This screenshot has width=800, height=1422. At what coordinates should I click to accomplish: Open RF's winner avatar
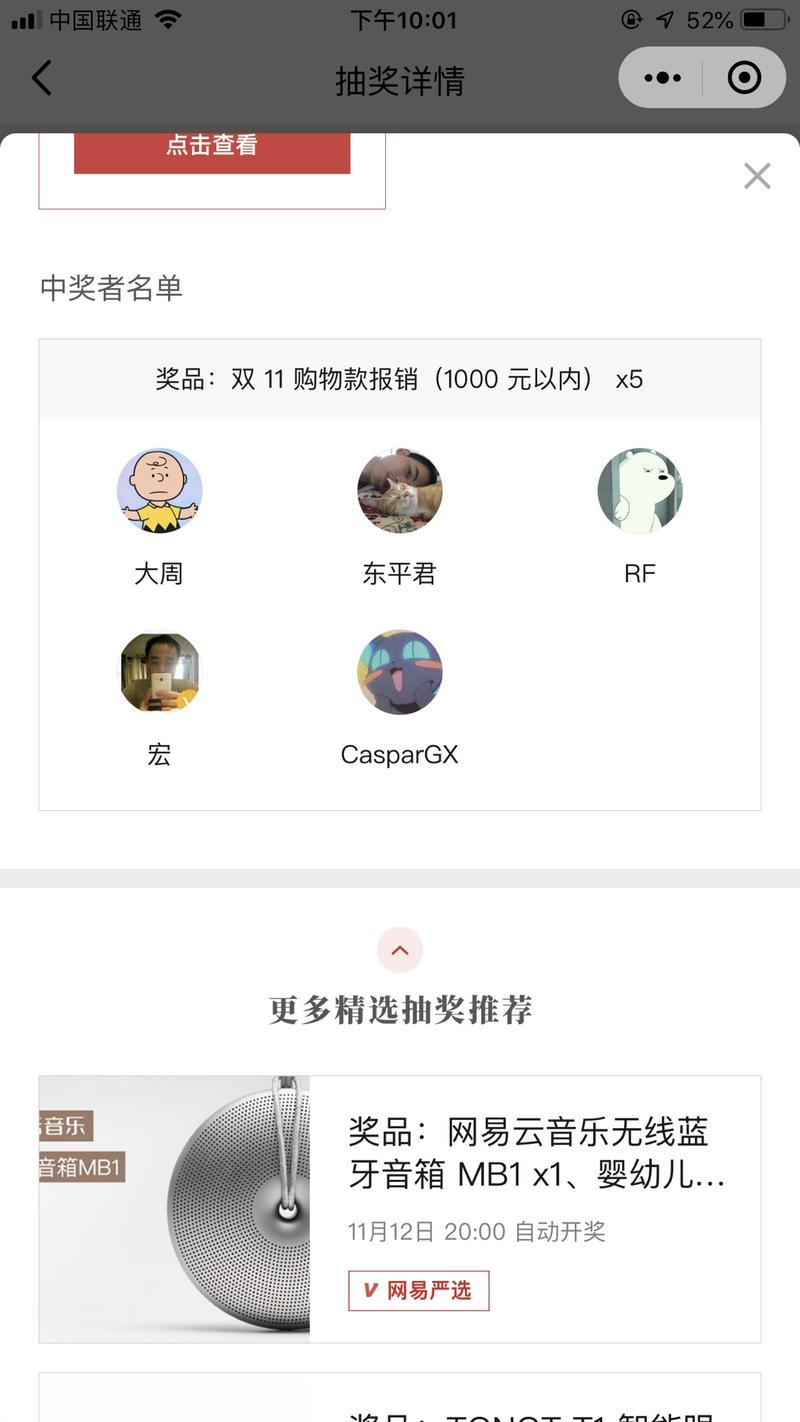click(640, 490)
